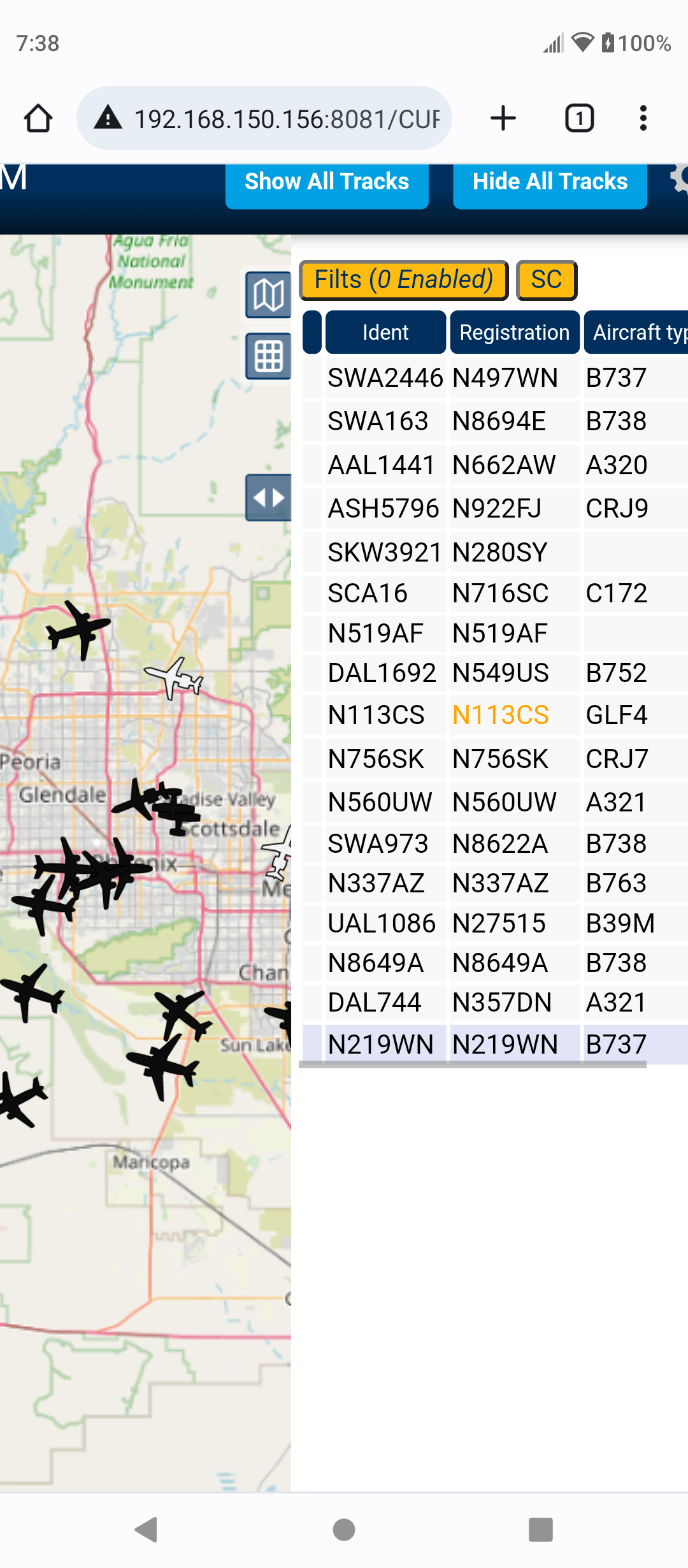
Task: Select flight SWA2446 row
Action: 495,378
